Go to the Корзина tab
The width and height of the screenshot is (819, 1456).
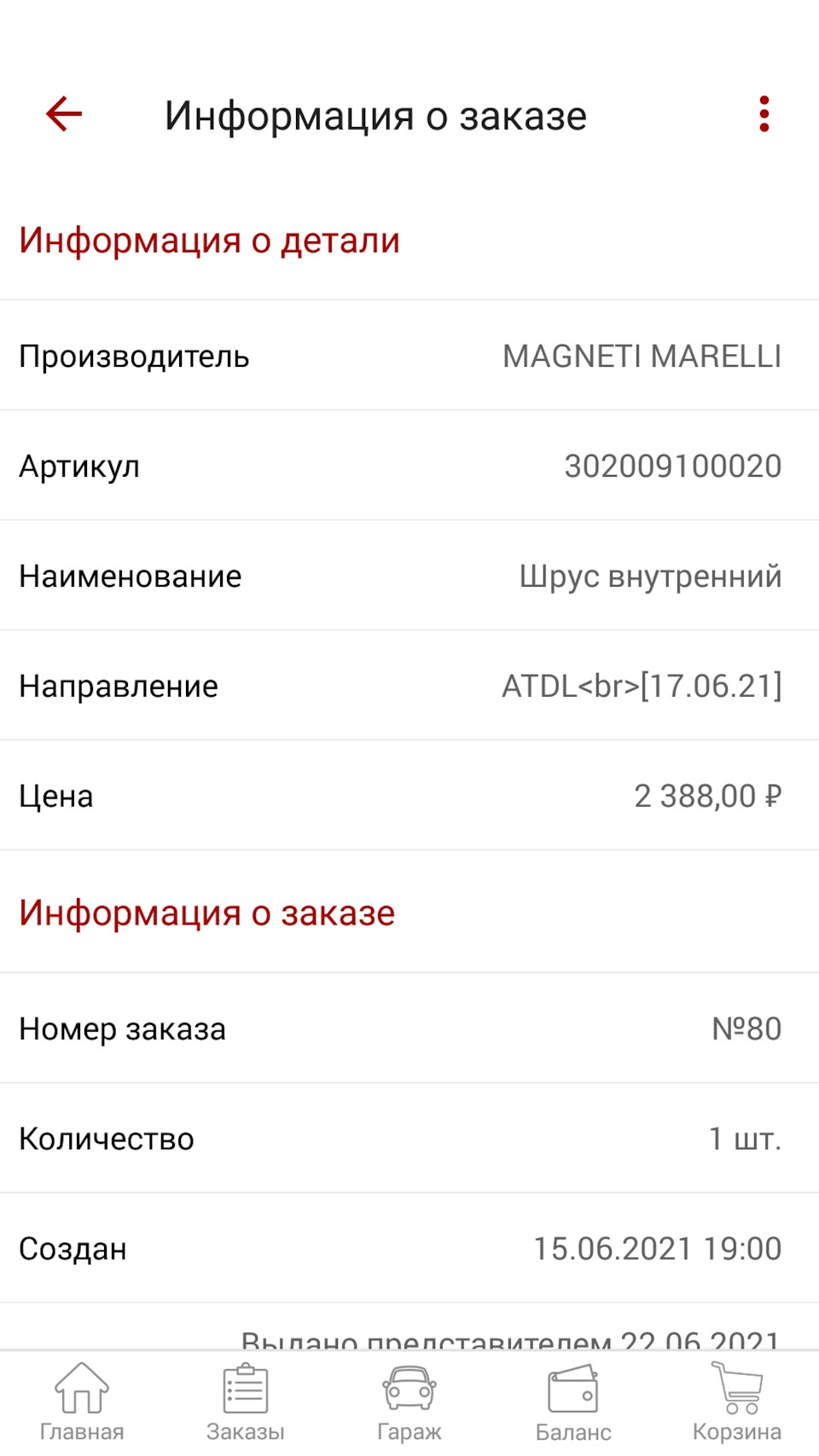(737, 1403)
